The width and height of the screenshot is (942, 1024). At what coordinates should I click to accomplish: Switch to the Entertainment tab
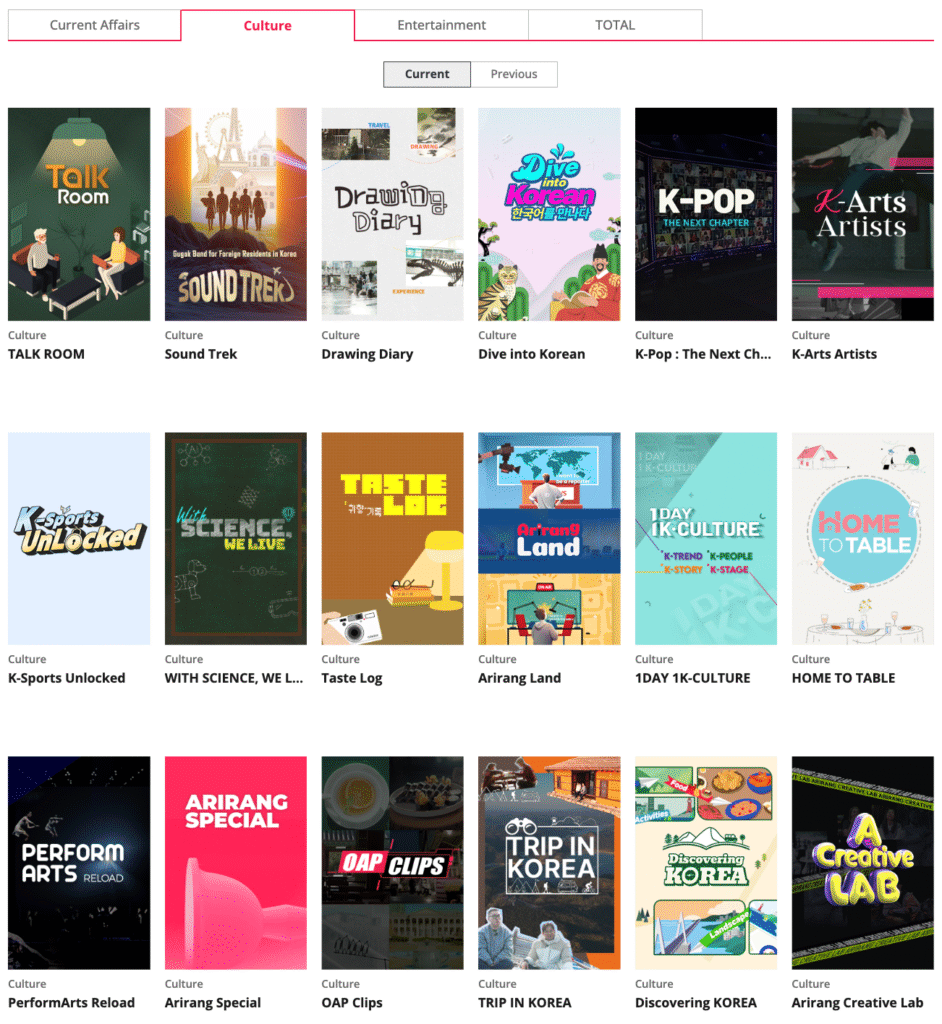click(x=441, y=25)
